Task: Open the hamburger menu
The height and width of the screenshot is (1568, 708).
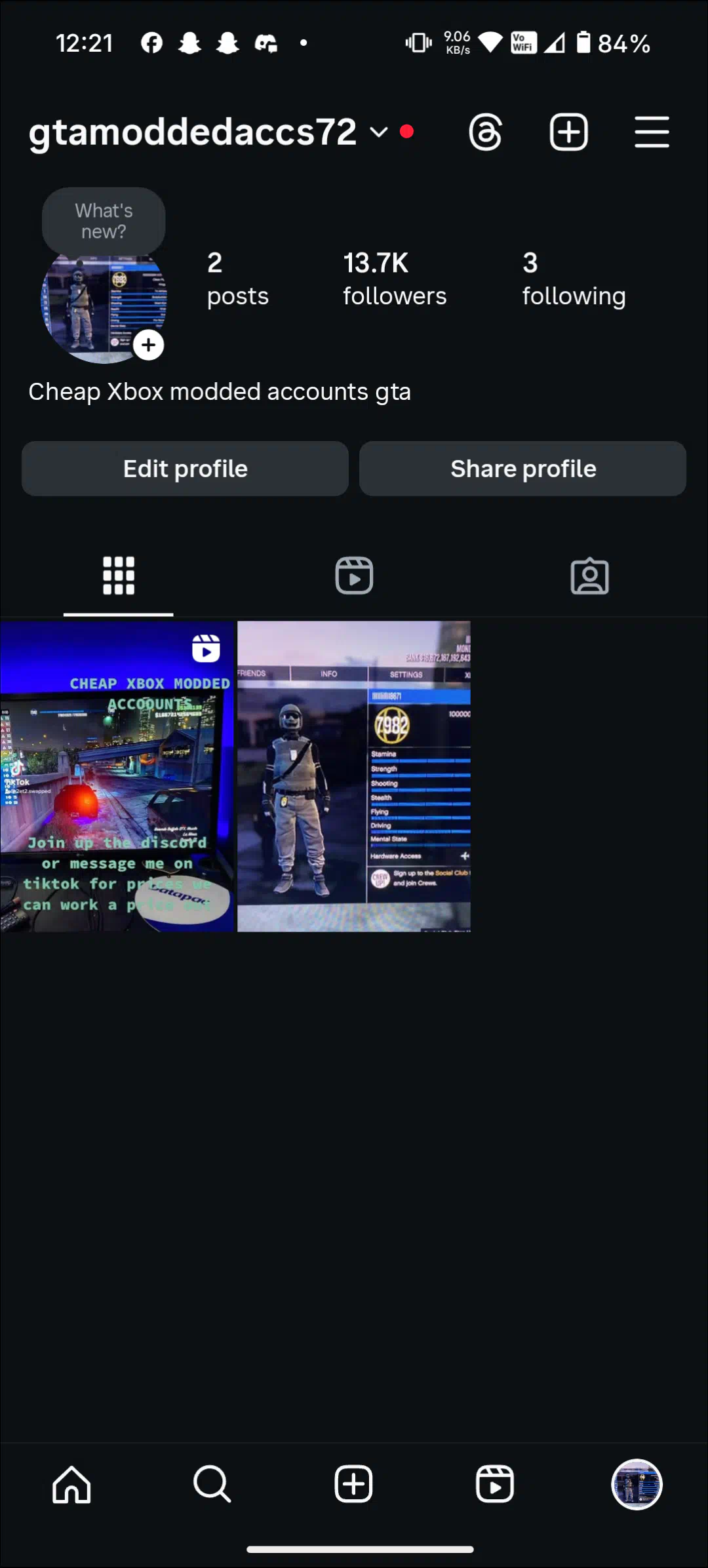Action: (652, 132)
